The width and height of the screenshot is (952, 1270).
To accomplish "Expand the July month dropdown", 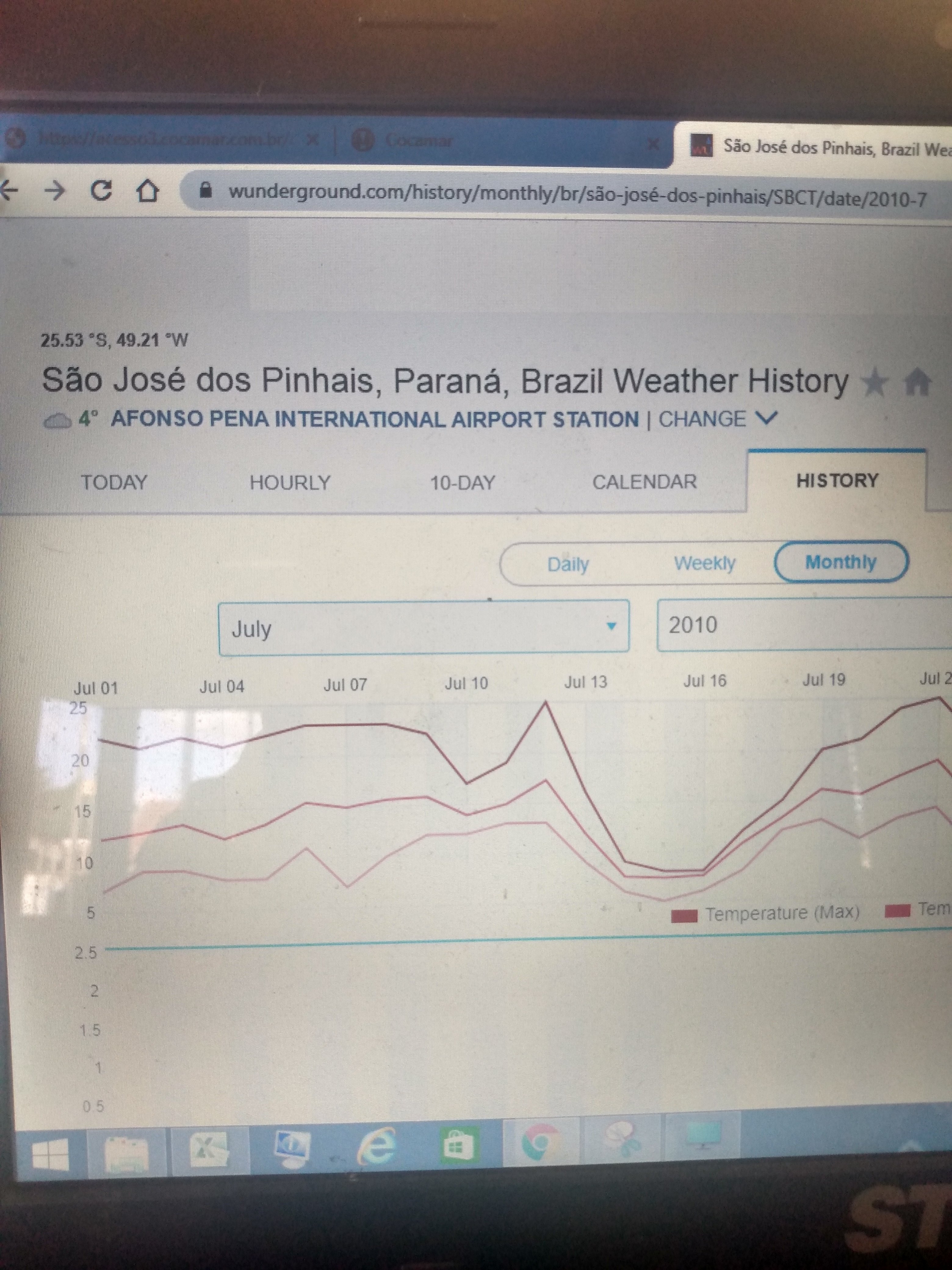I will pos(424,627).
